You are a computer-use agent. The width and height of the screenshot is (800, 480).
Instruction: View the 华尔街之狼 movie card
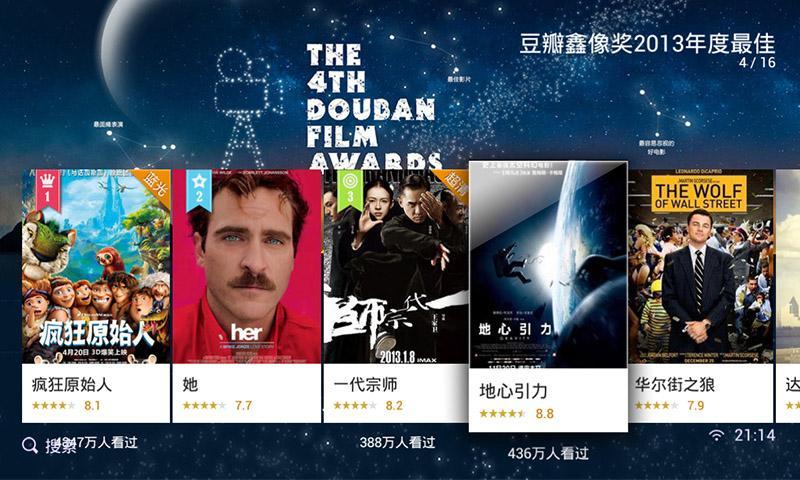[x=699, y=295]
